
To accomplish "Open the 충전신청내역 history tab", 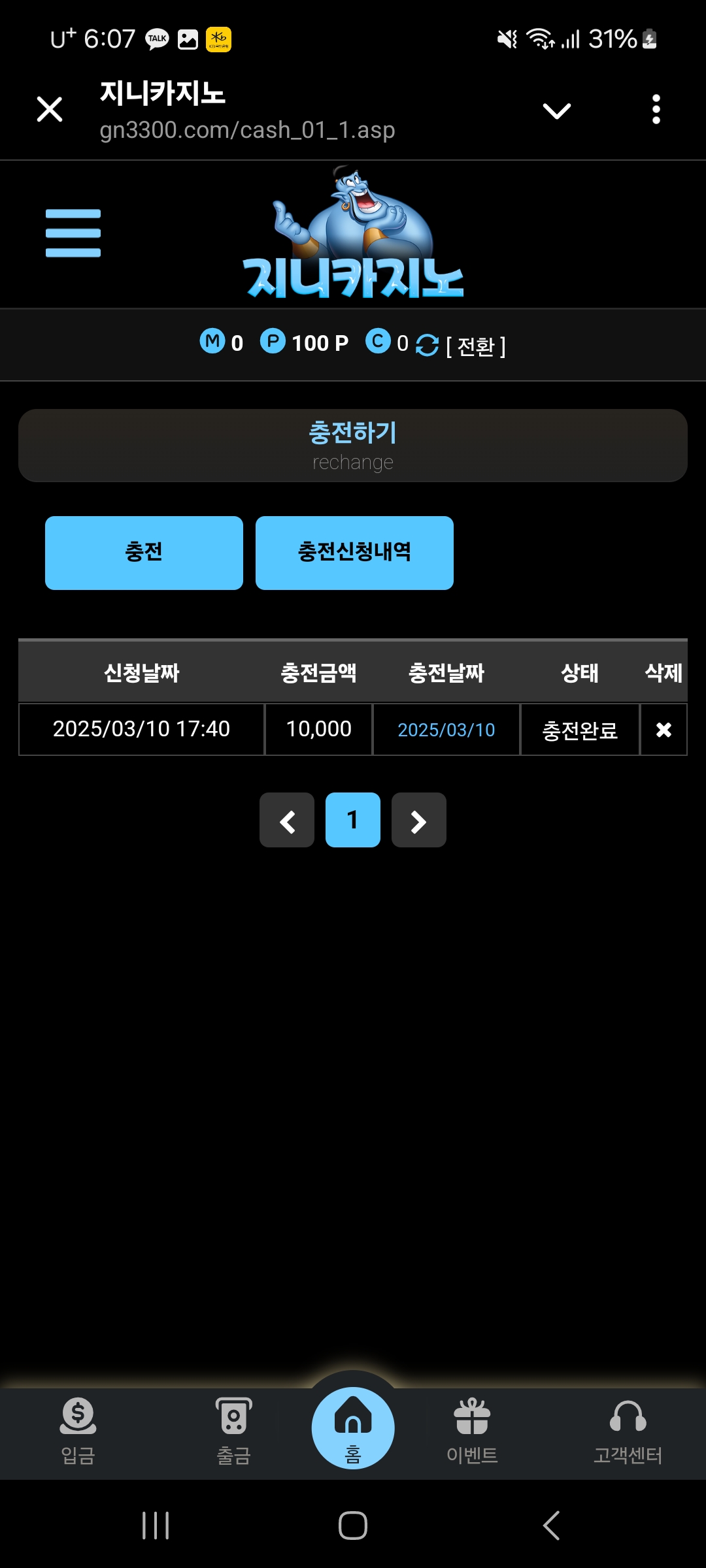I will coord(354,553).
